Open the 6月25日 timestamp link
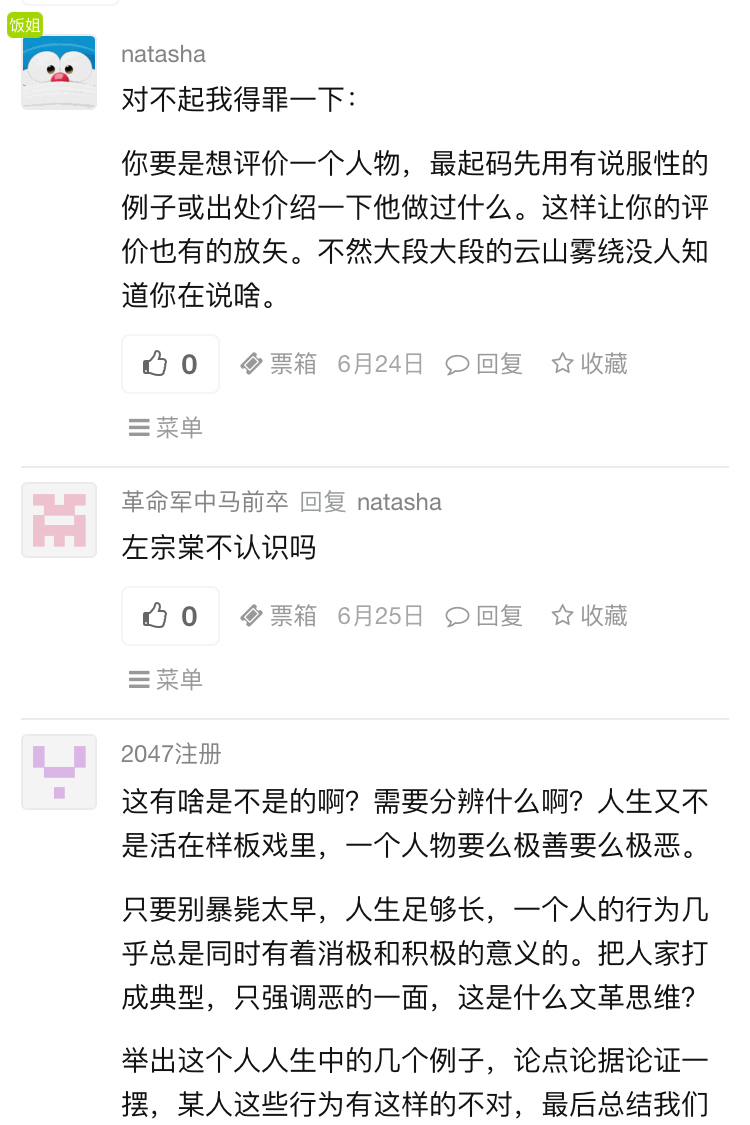Image resolution: width=750 pixels, height=1125 pixels. 380,616
